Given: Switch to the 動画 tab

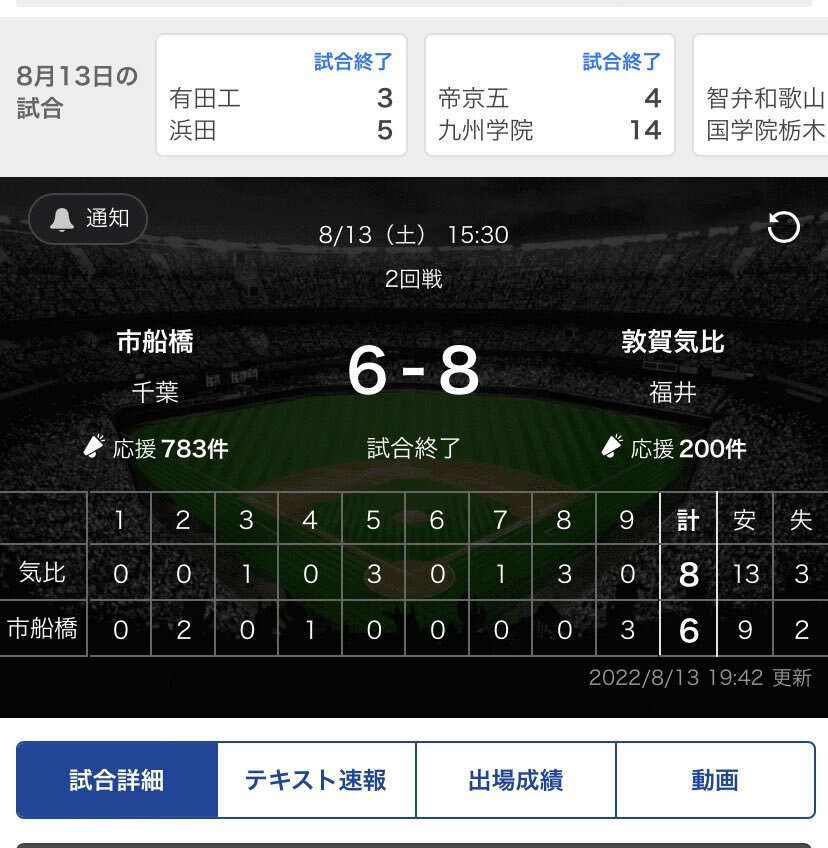Looking at the screenshot, I should coord(714,780).
